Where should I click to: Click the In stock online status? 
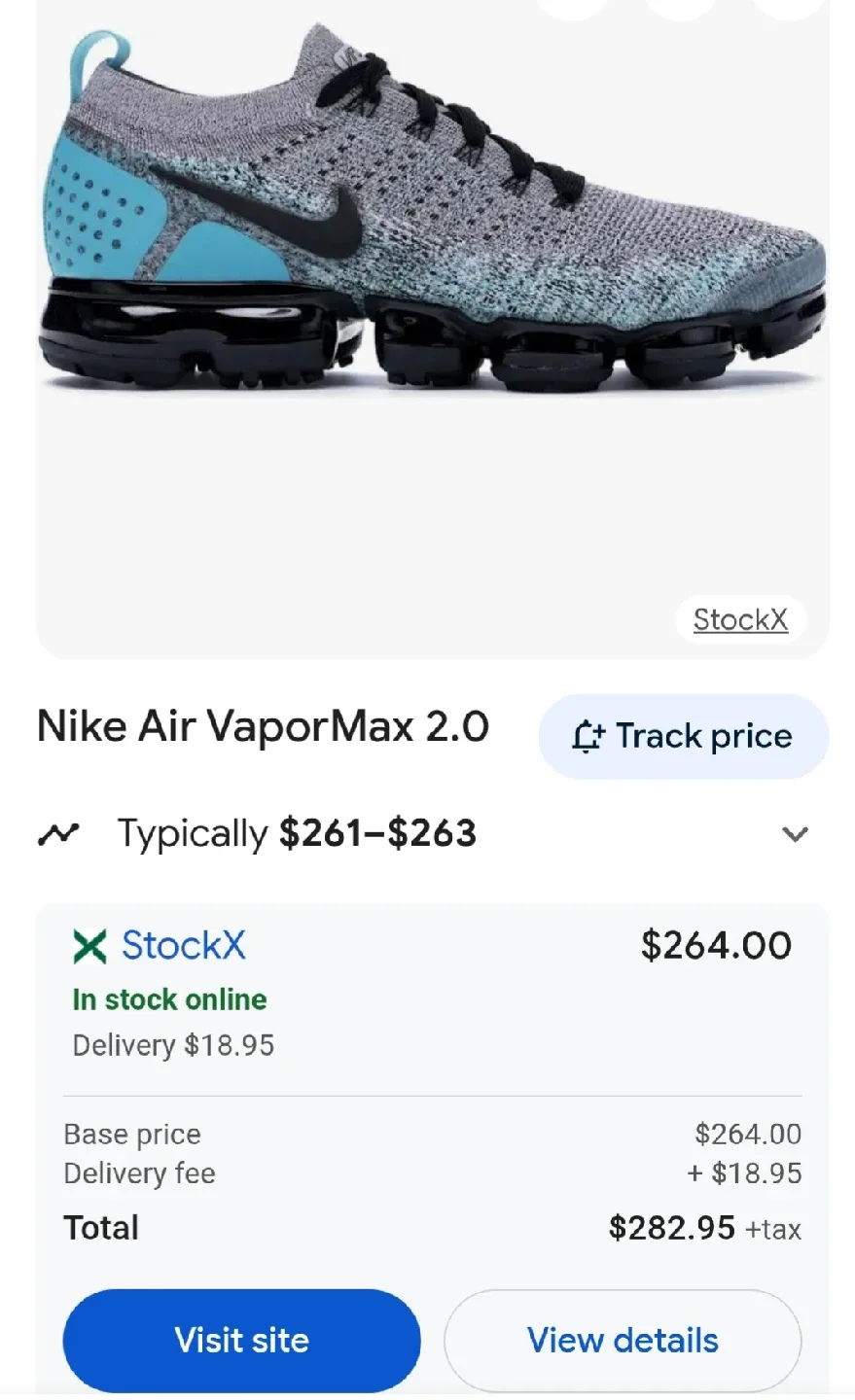tap(169, 999)
